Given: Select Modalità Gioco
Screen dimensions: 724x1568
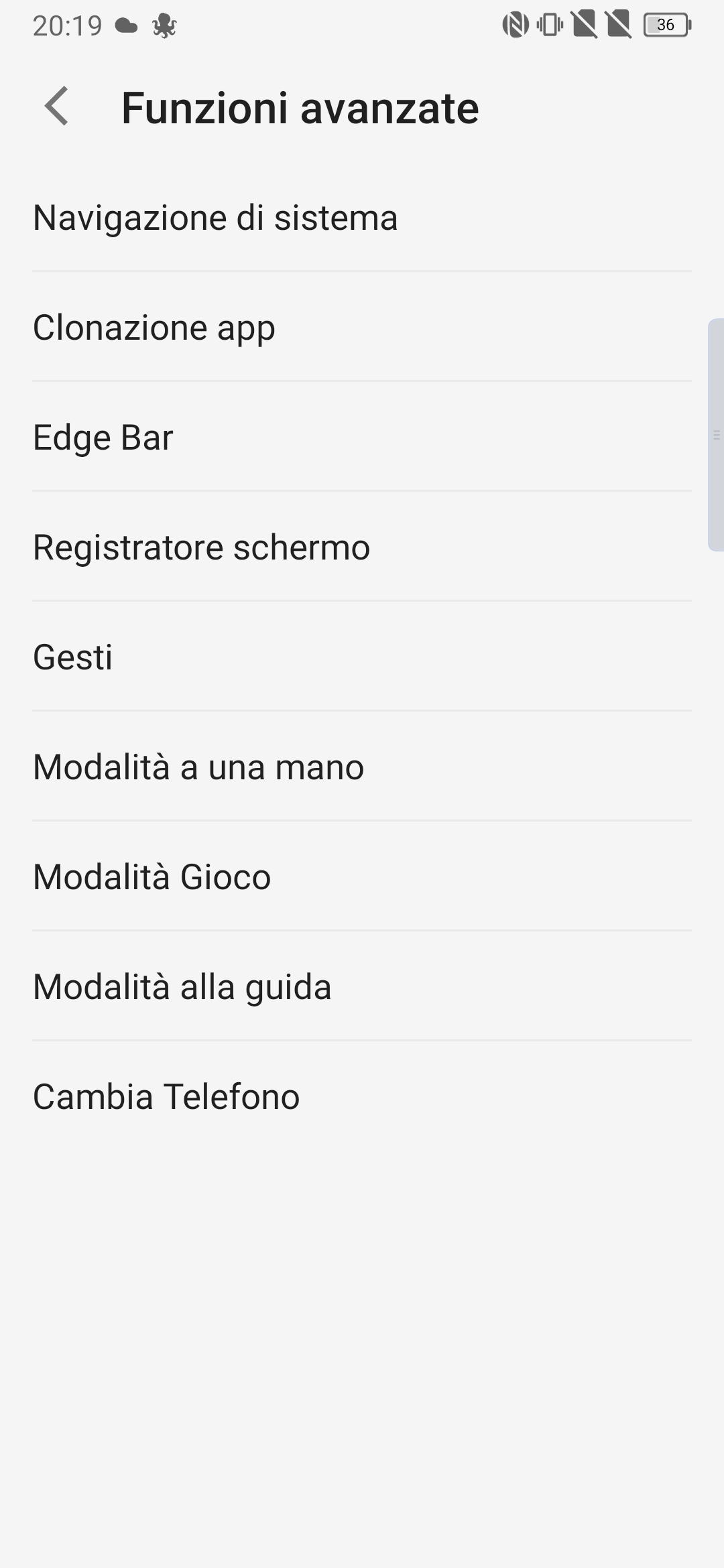Looking at the screenshot, I should [x=362, y=877].
